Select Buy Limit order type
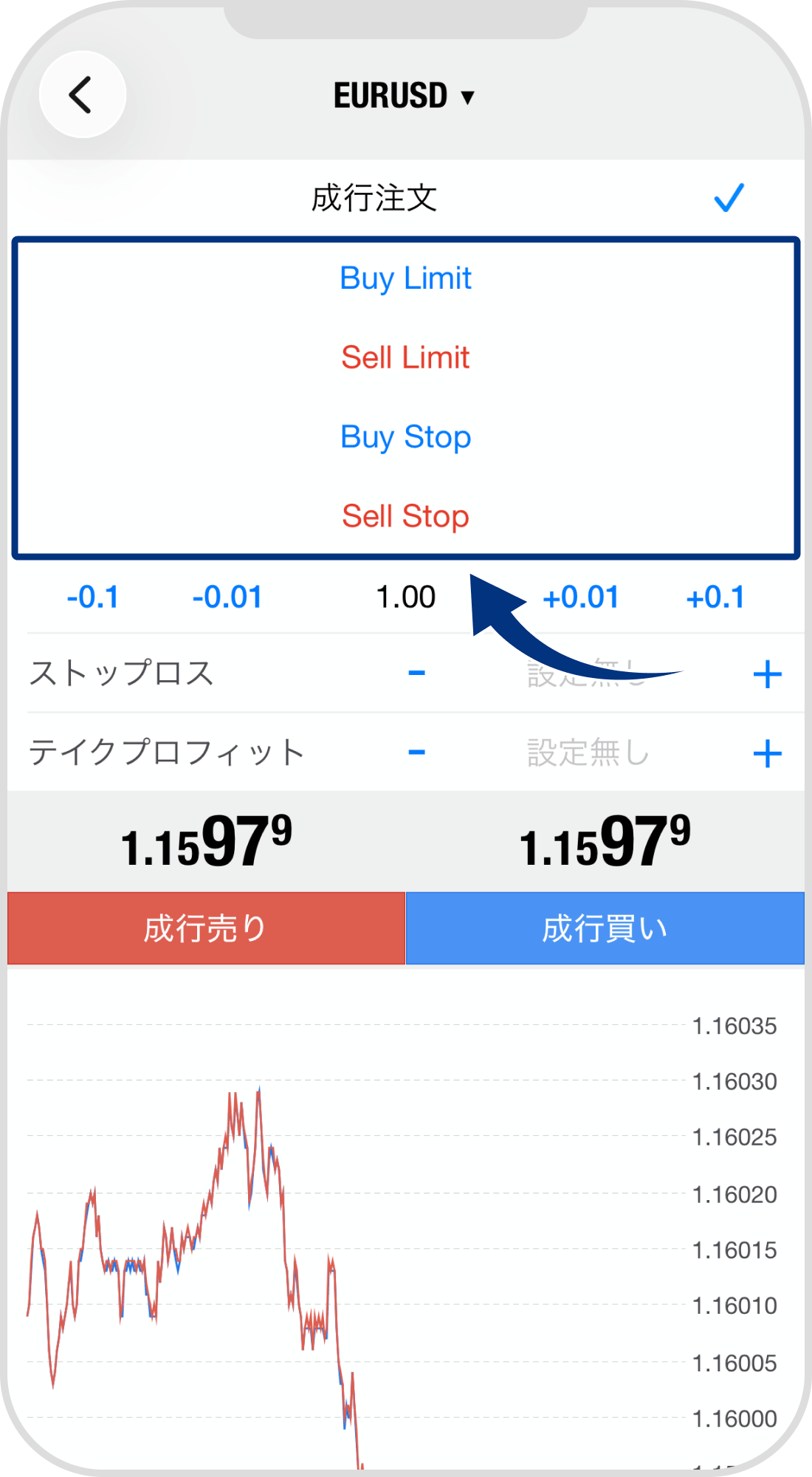812x1477 pixels. pos(405,279)
